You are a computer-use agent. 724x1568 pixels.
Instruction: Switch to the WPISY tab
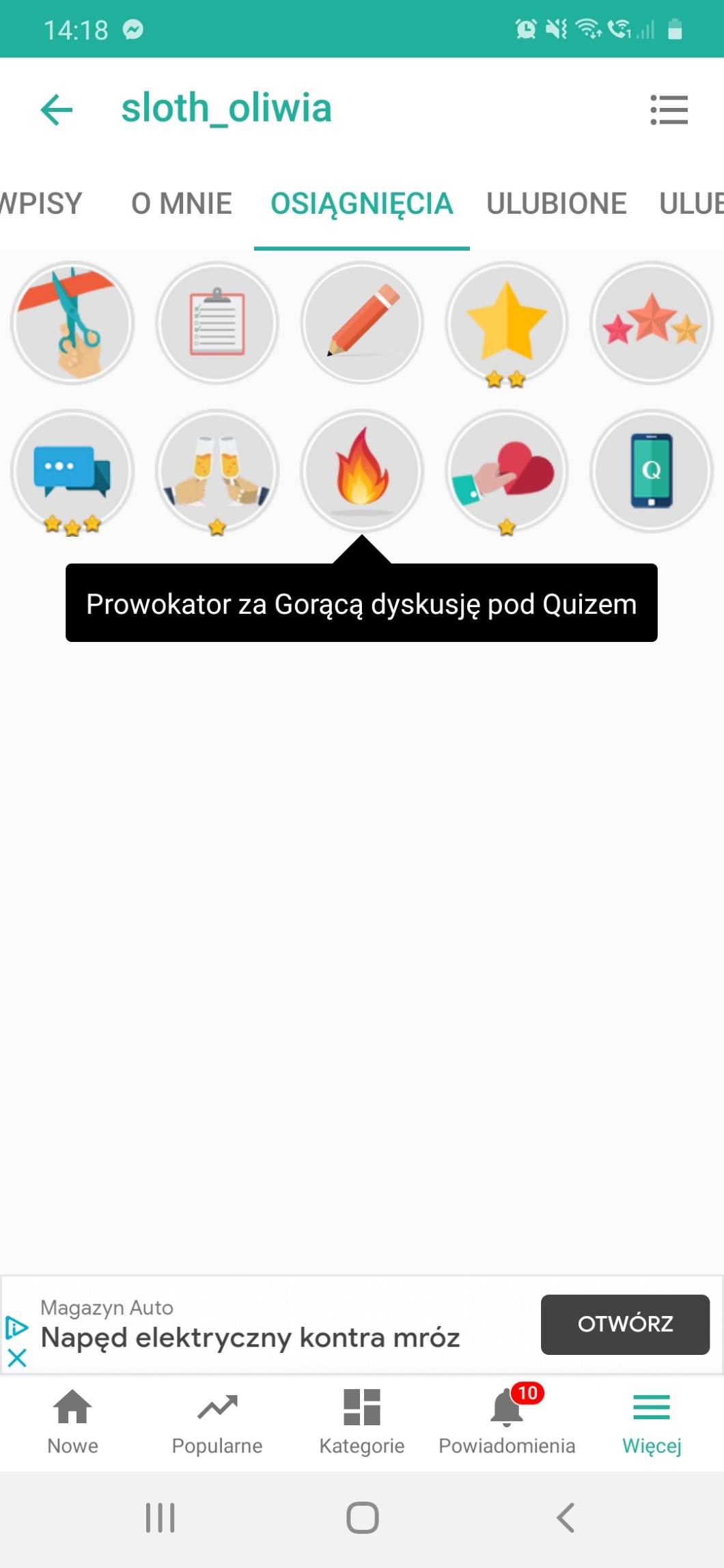click(40, 204)
